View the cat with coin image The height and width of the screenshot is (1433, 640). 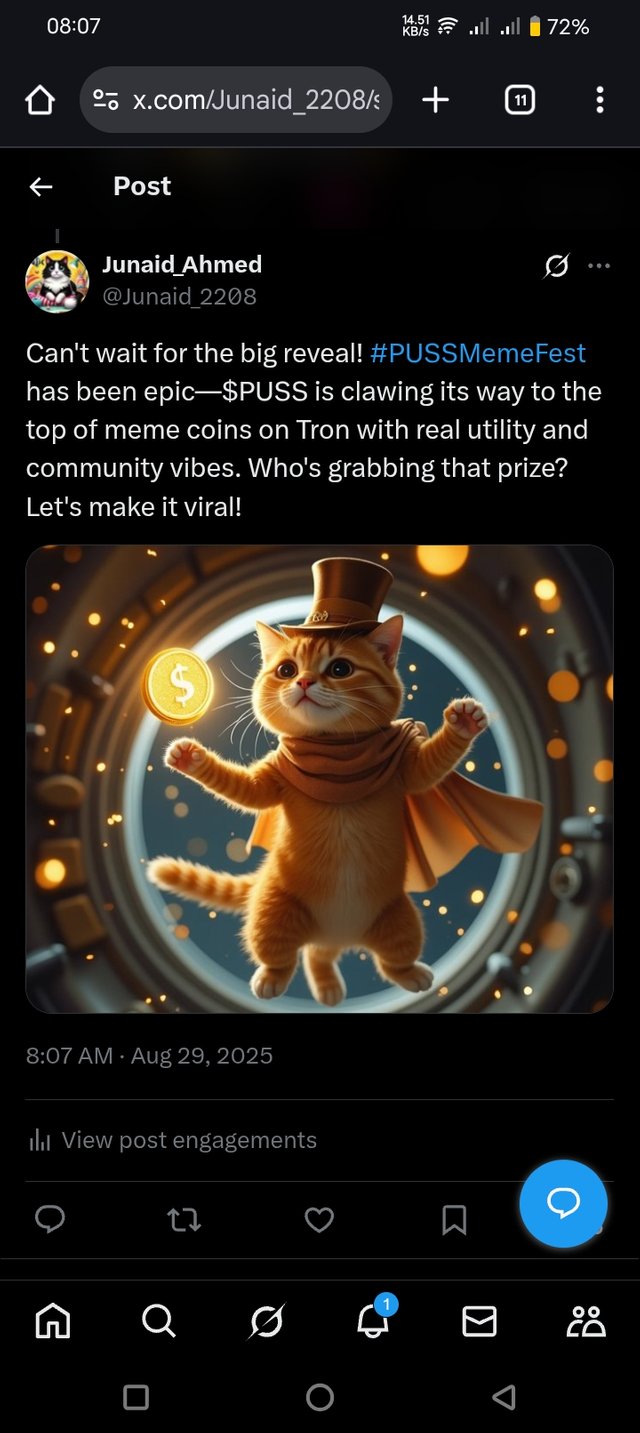[x=319, y=779]
